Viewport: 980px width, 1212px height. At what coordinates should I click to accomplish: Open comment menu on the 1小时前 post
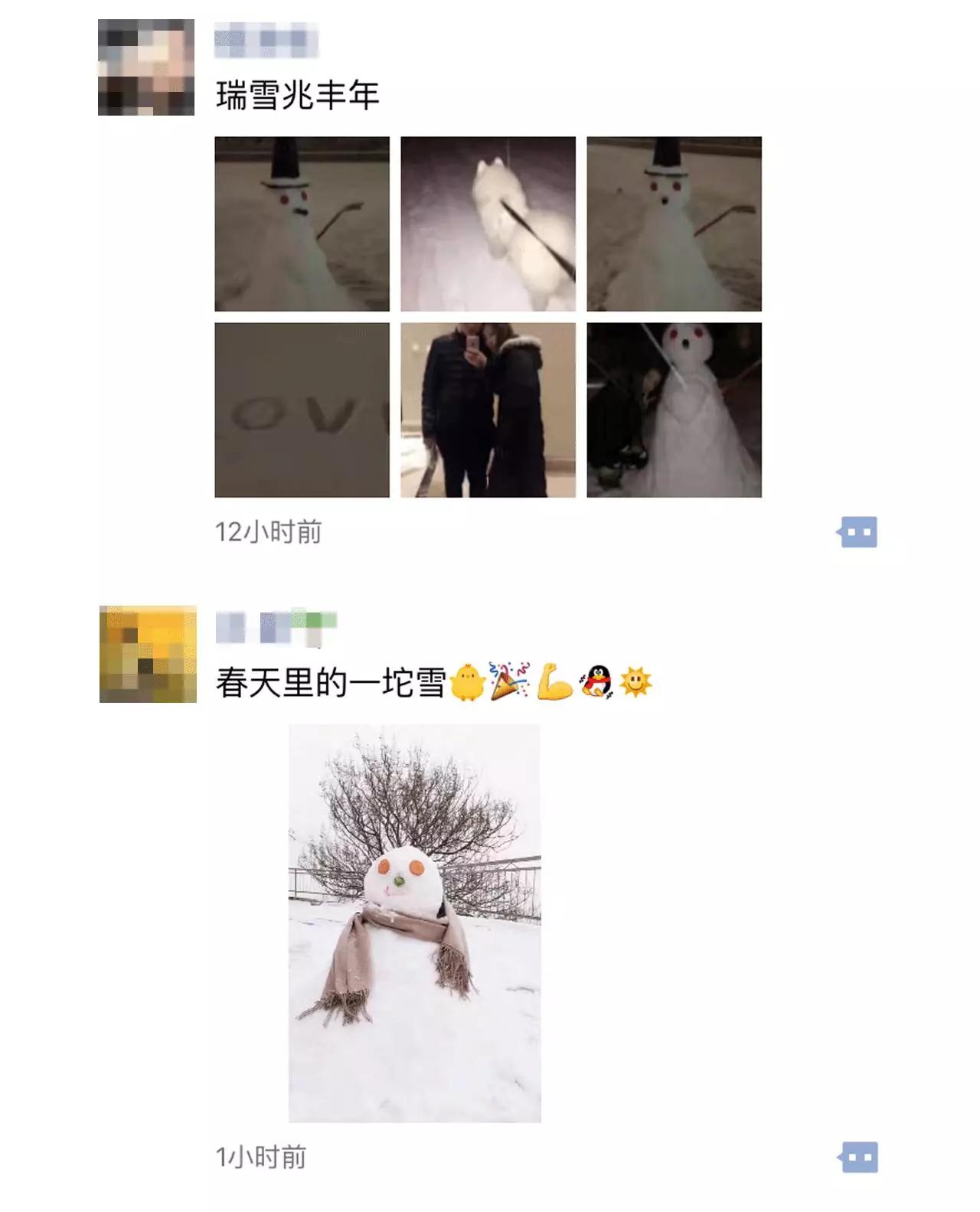point(857,1157)
